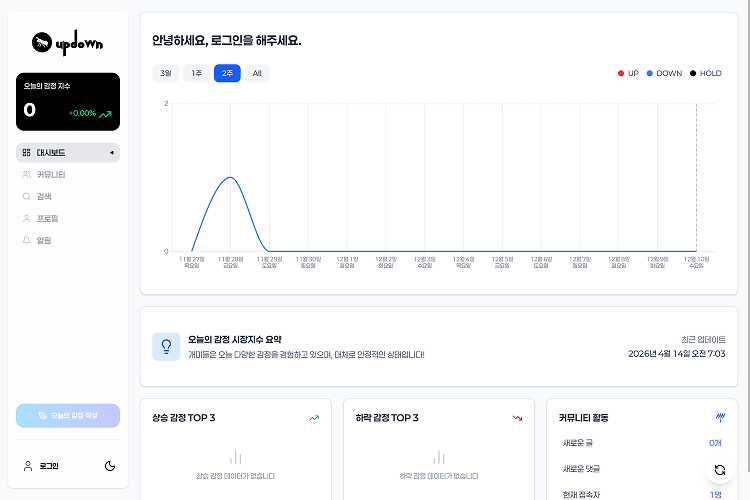Toggle the DOWN legend series
This screenshot has height=500, width=750.
click(x=663, y=73)
